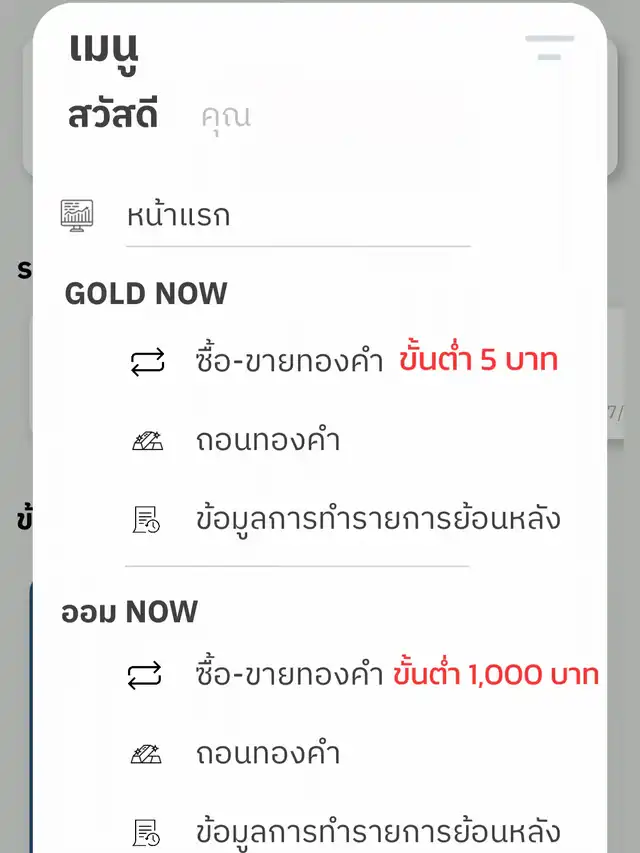Select ถอนทองคำ under ออม NOW
The image size is (640, 853).
(x=268, y=753)
